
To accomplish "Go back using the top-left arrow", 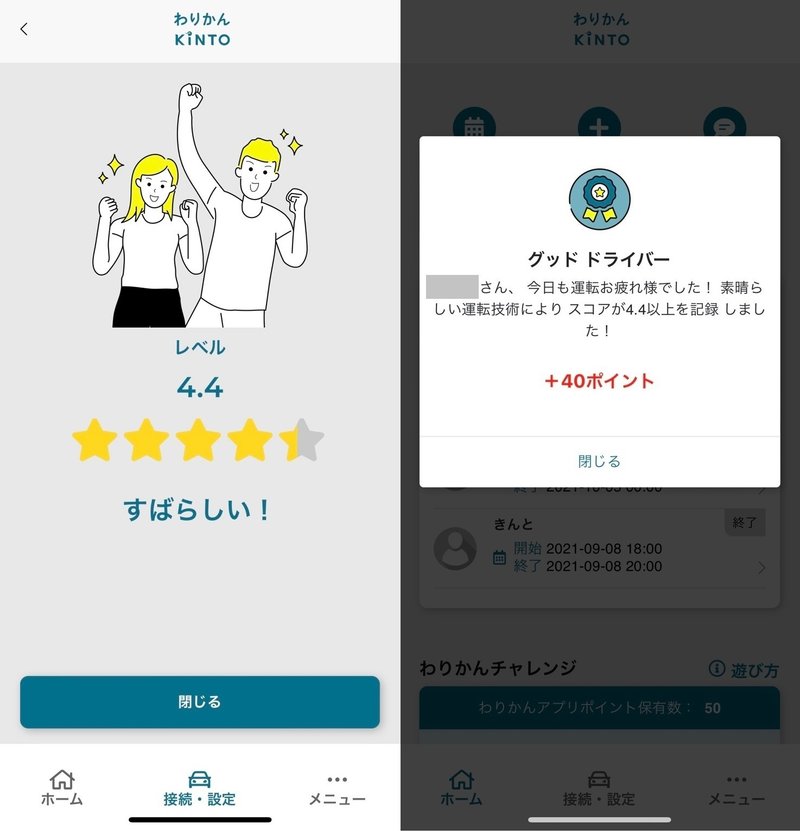I will tap(24, 29).
